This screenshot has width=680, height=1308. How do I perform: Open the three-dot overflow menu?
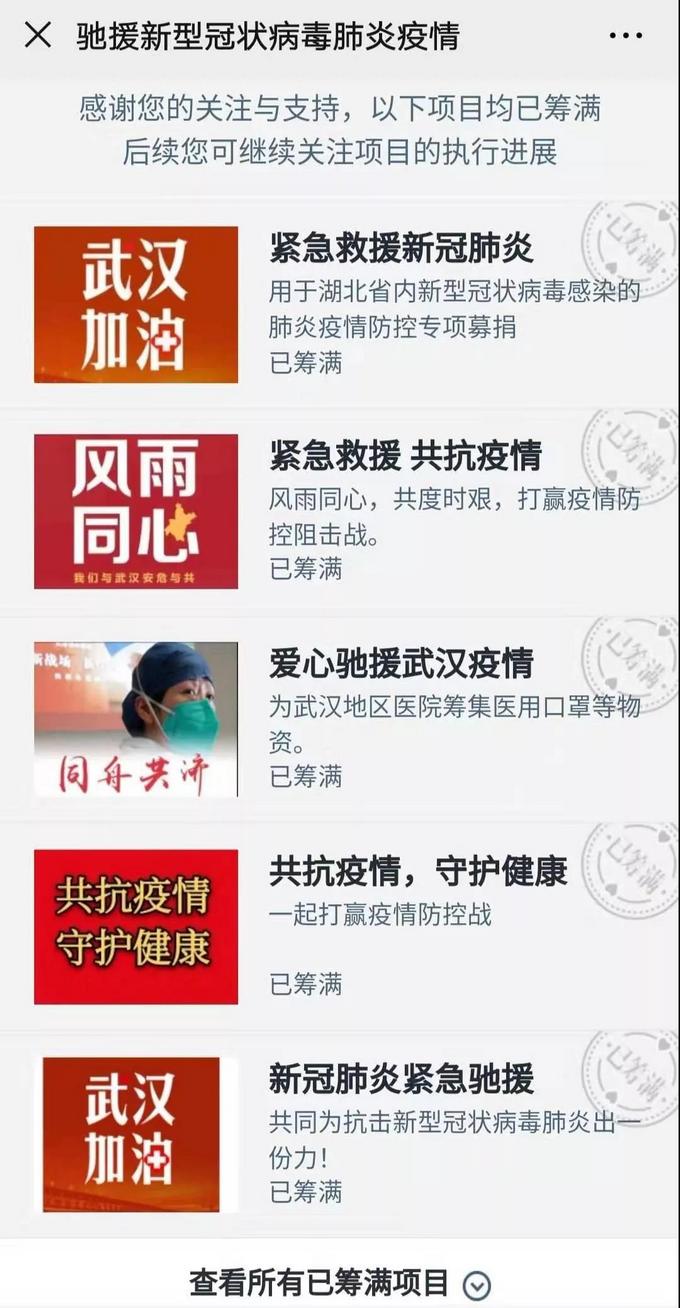click(626, 36)
